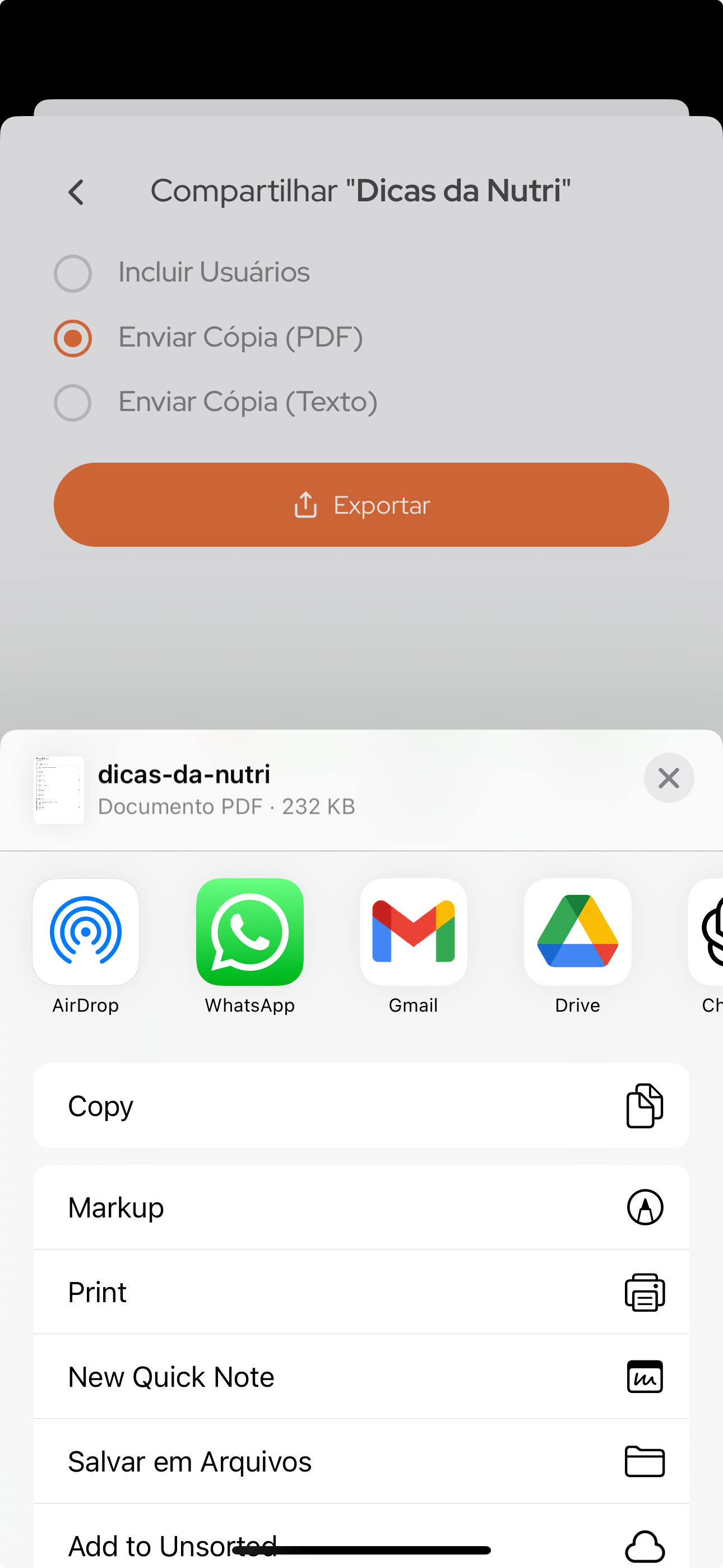Select Enviar Cópia (Texto)
The height and width of the screenshot is (1568, 723).
pos(73,402)
